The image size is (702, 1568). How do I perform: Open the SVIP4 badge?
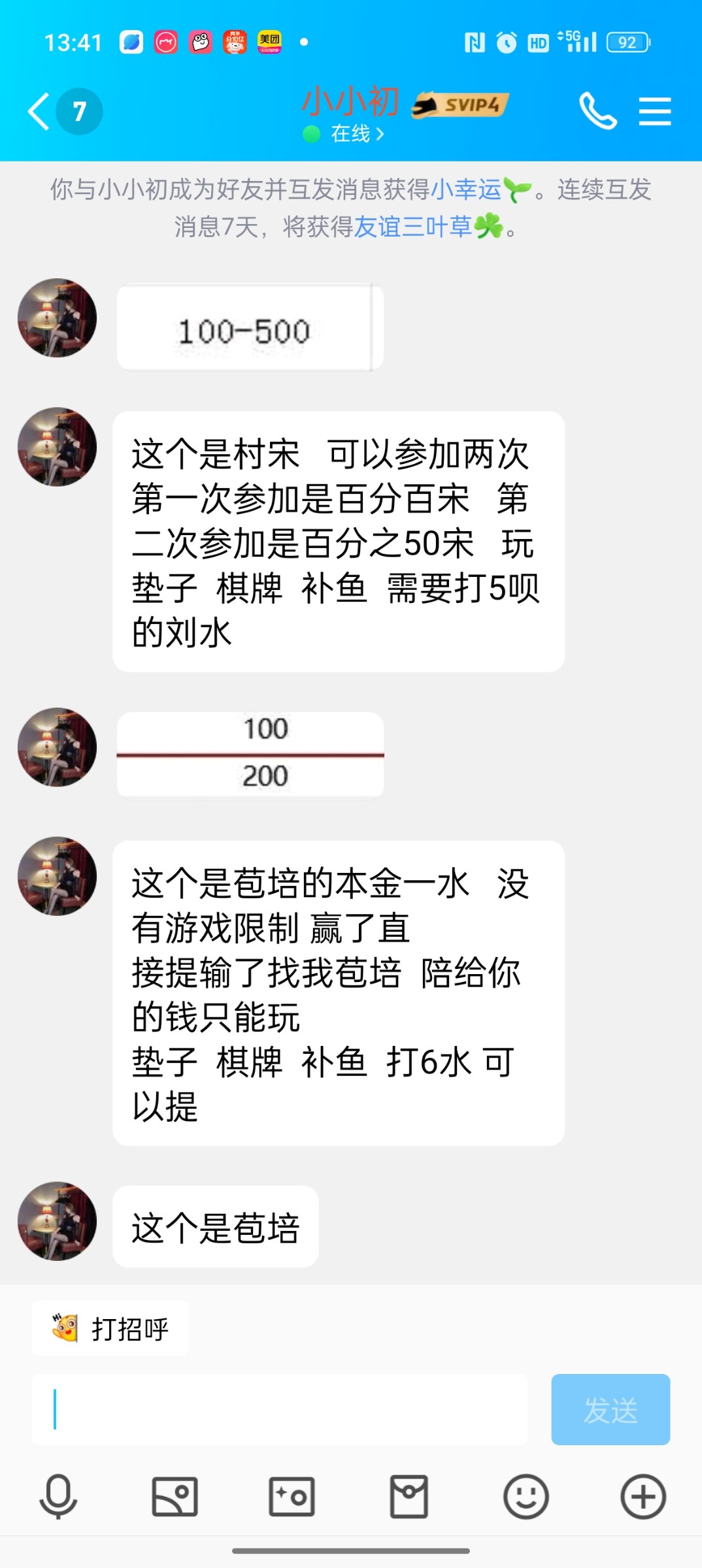(x=460, y=105)
